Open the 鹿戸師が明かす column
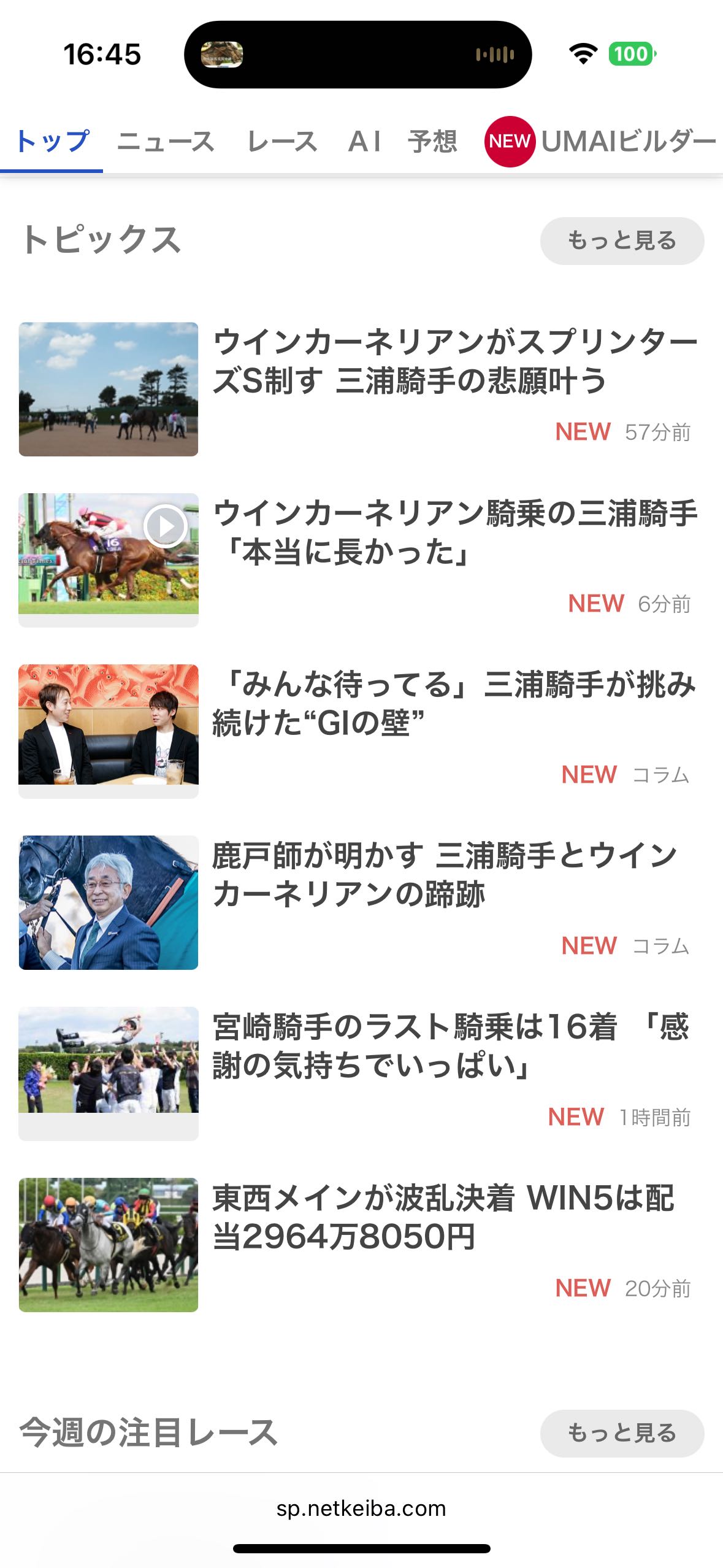Viewport: 723px width, 1568px height. [x=445, y=875]
